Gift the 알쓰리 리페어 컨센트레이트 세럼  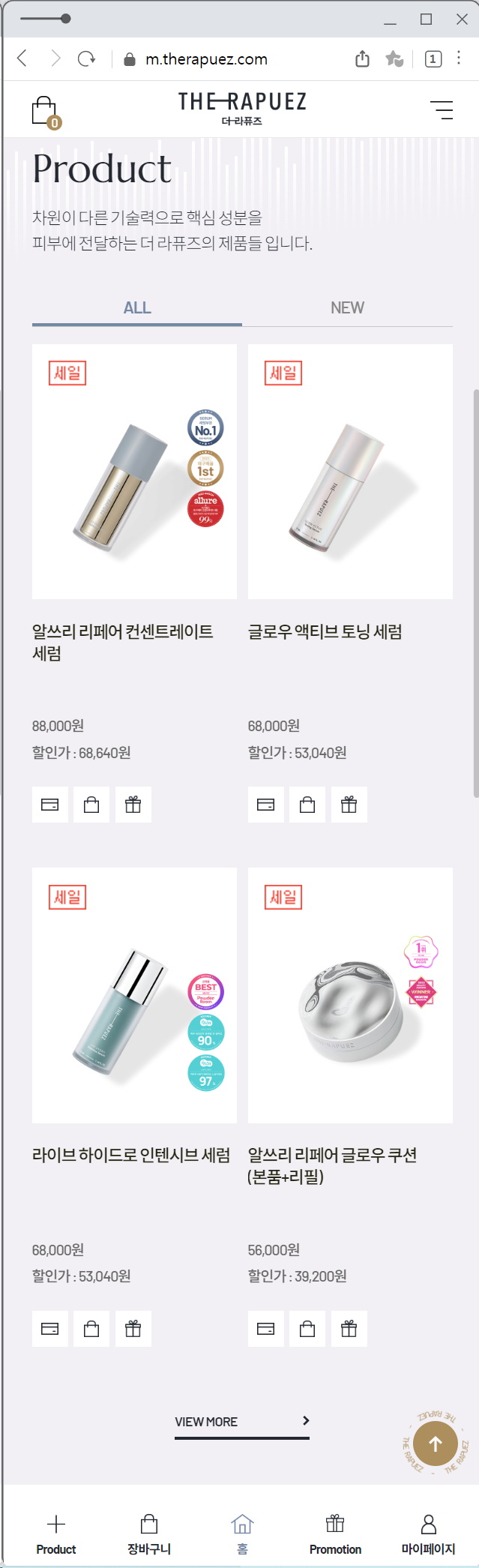[133, 805]
